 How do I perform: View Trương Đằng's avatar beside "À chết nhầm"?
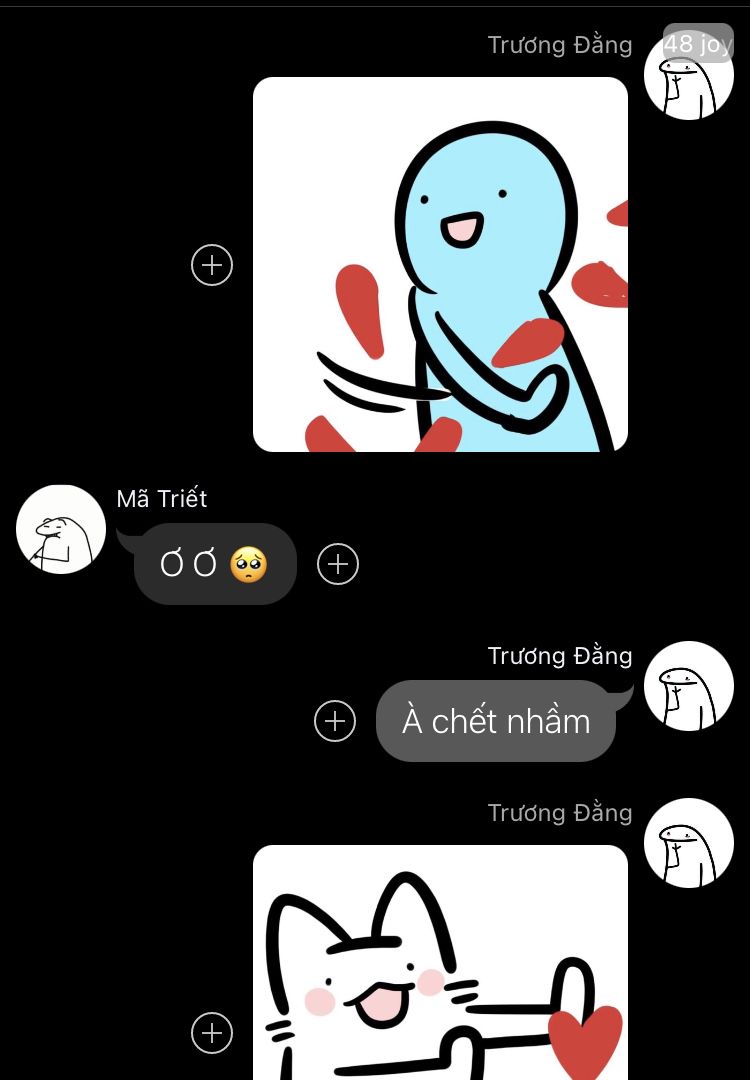[689, 686]
